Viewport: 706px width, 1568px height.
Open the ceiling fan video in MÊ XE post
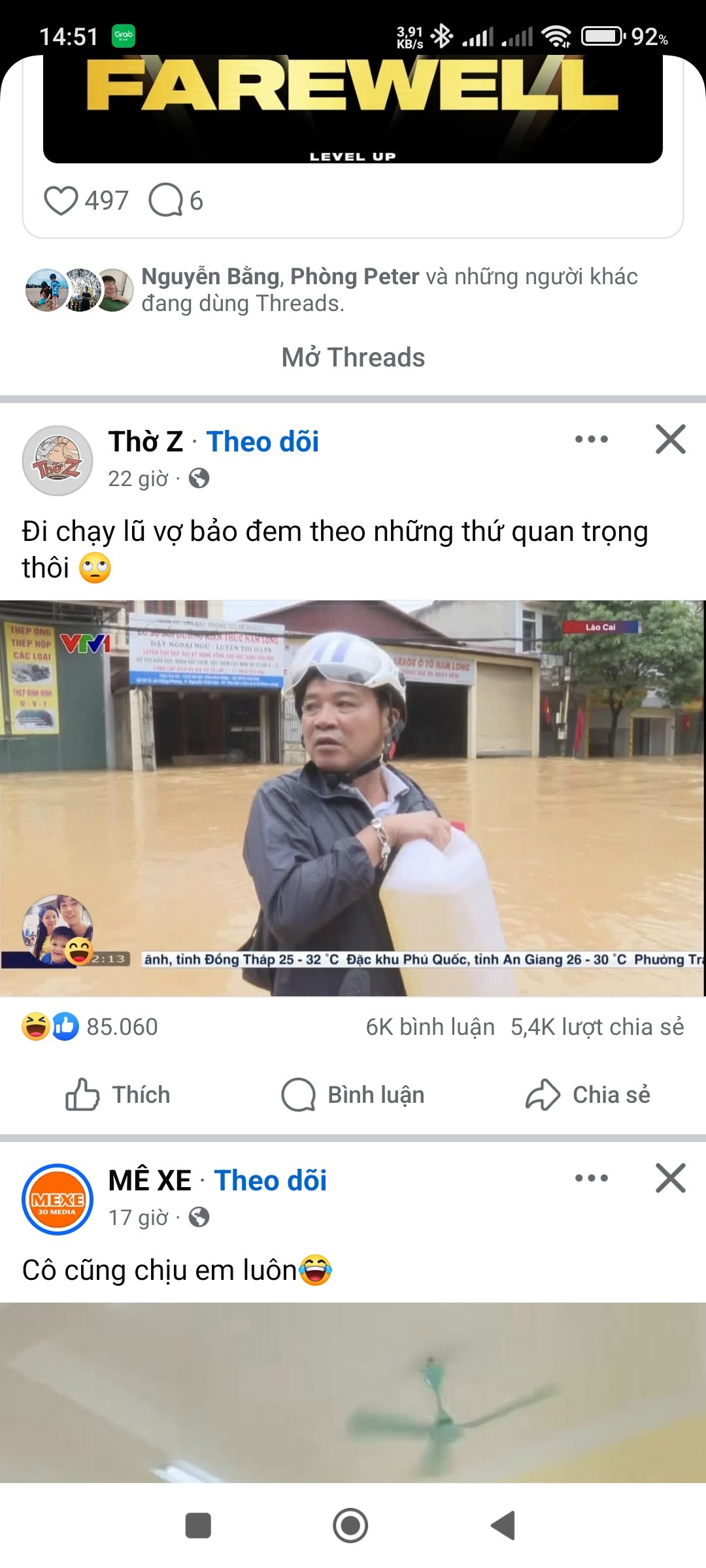[x=353, y=1392]
